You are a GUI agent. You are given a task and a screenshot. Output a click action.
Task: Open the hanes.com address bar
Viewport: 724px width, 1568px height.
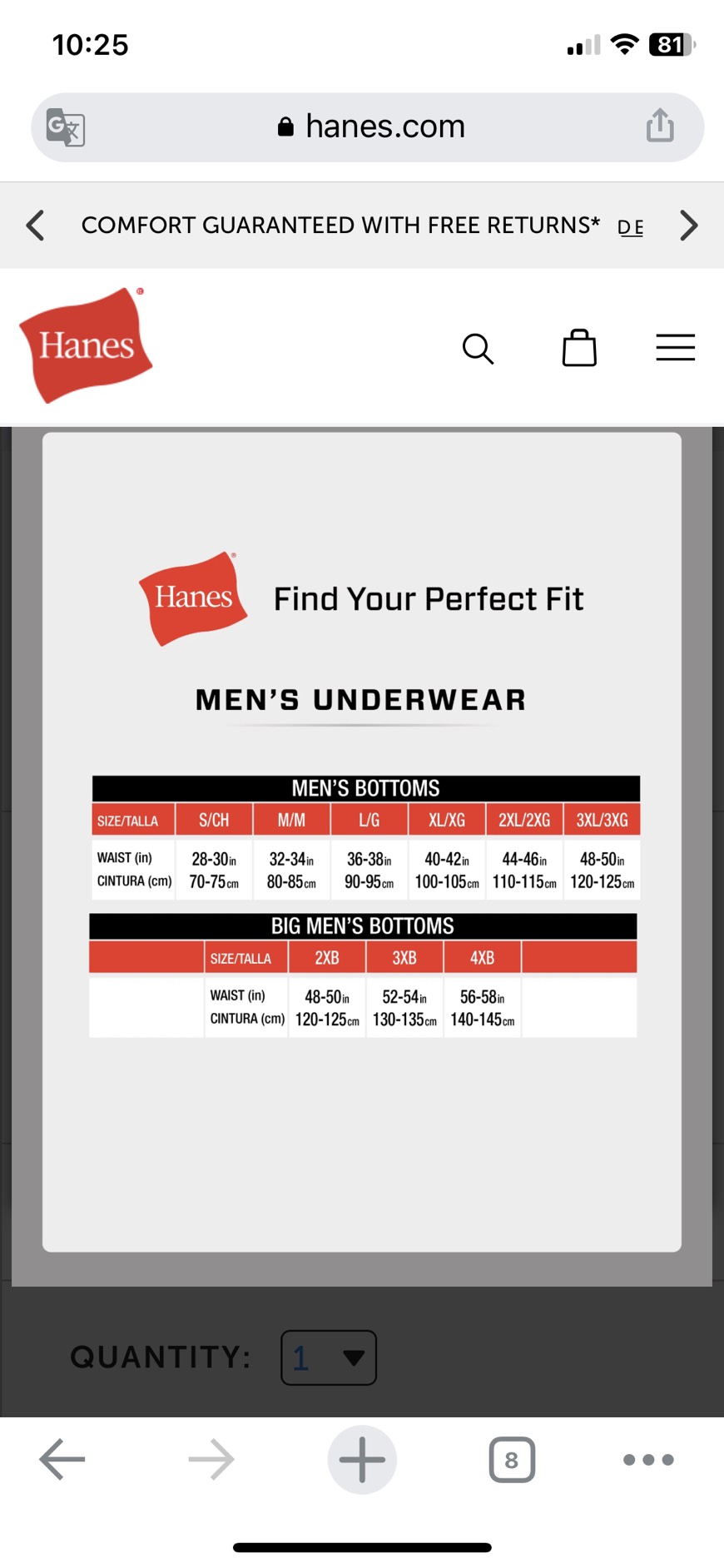[x=371, y=127]
